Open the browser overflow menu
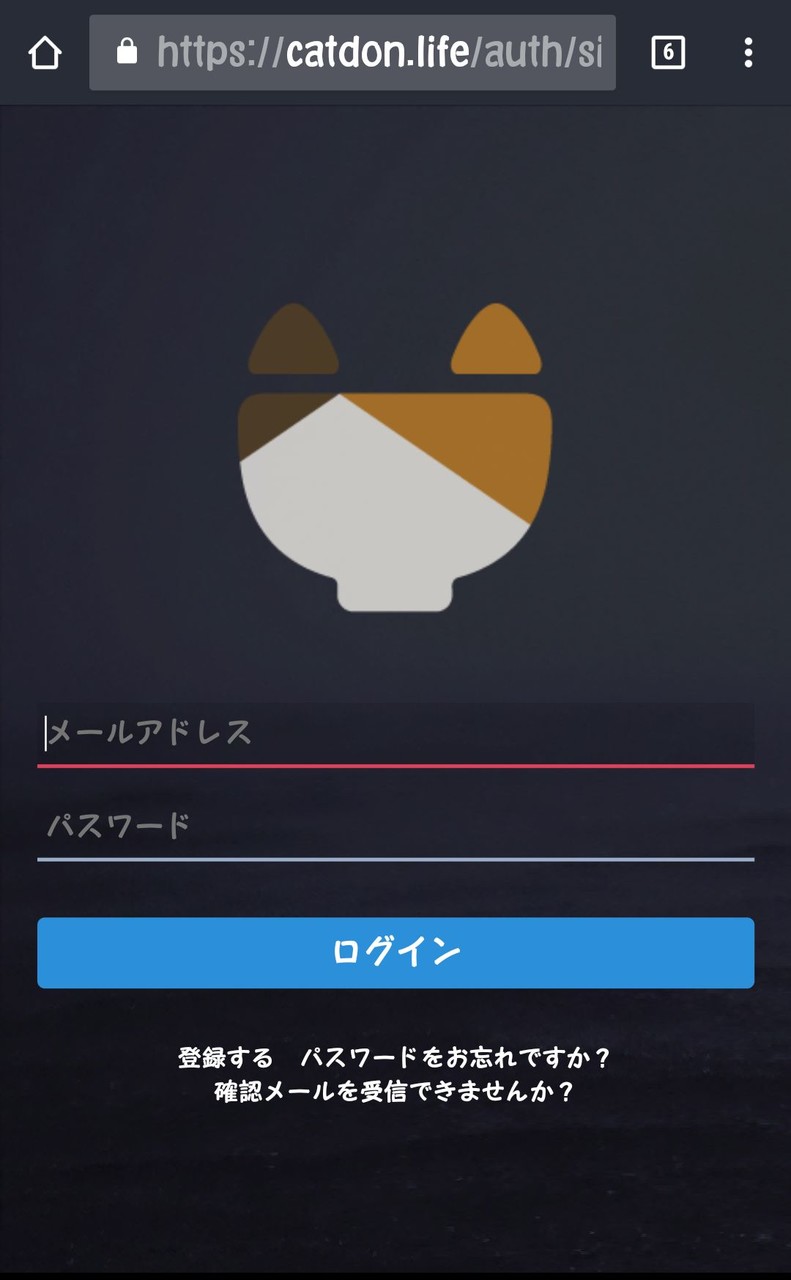The image size is (791, 1280). tap(748, 52)
